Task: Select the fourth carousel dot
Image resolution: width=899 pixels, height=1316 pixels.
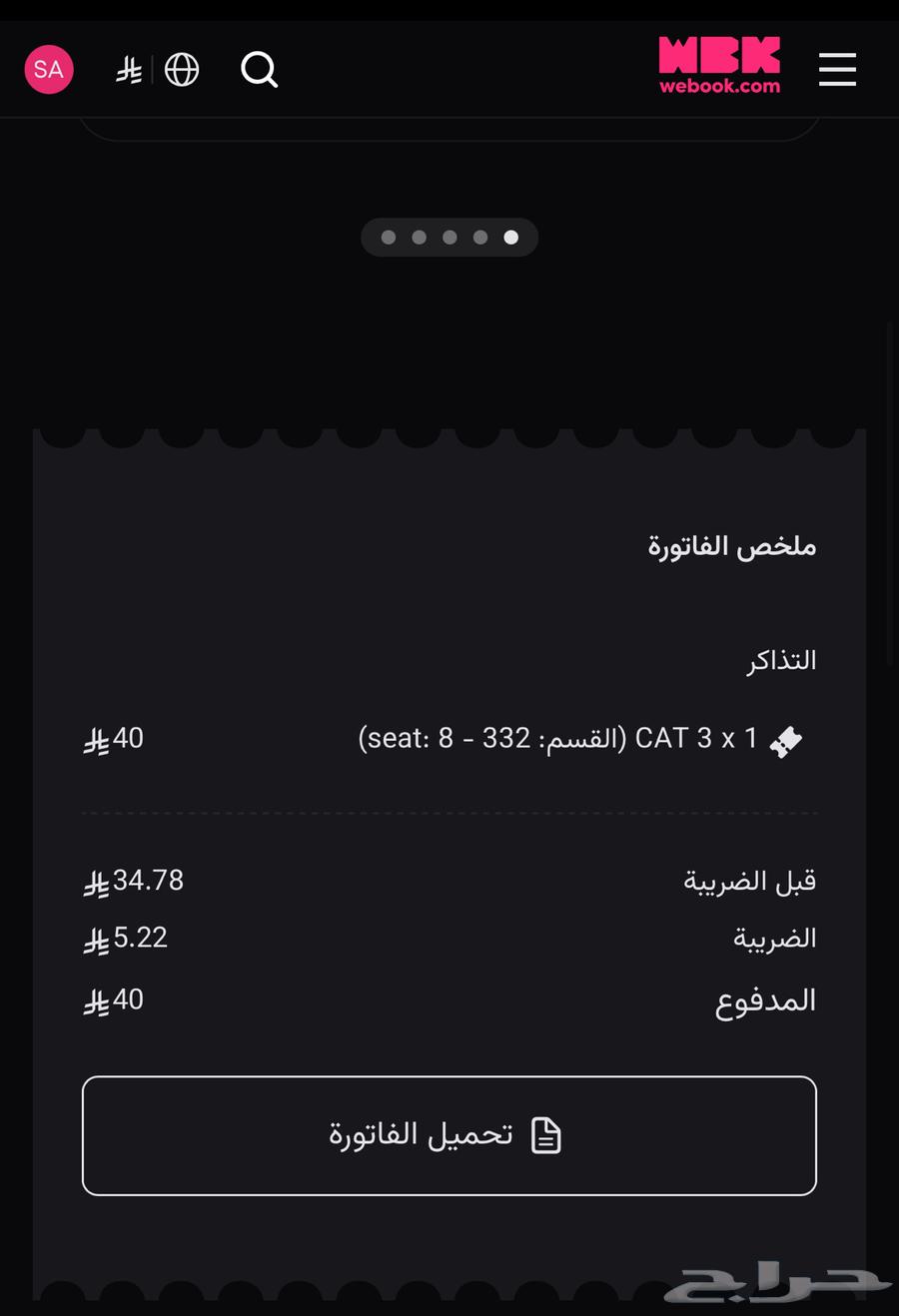Action: click(x=480, y=238)
